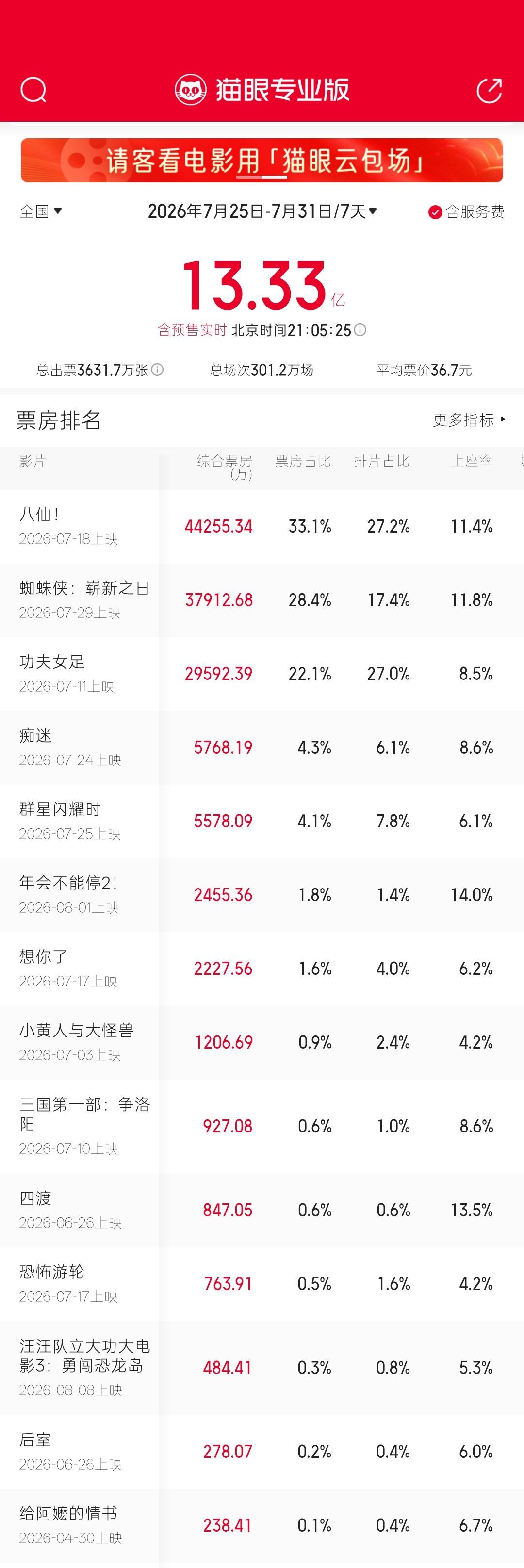The height and width of the screenshot is (1568, 524).
Task: View details for 想你了
Action: (262, 969)
